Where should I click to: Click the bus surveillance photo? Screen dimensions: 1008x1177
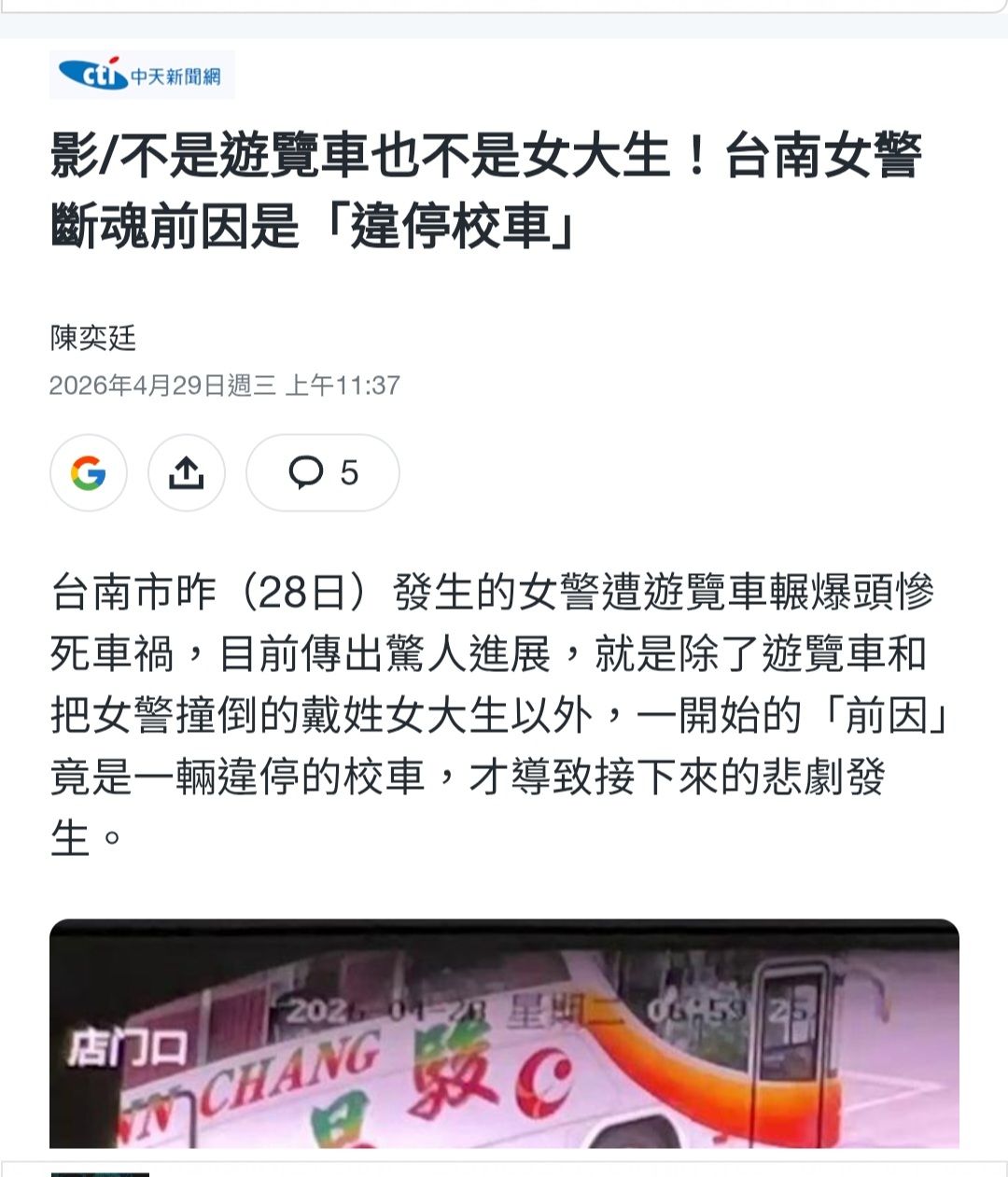click(x=504, y=1036)
